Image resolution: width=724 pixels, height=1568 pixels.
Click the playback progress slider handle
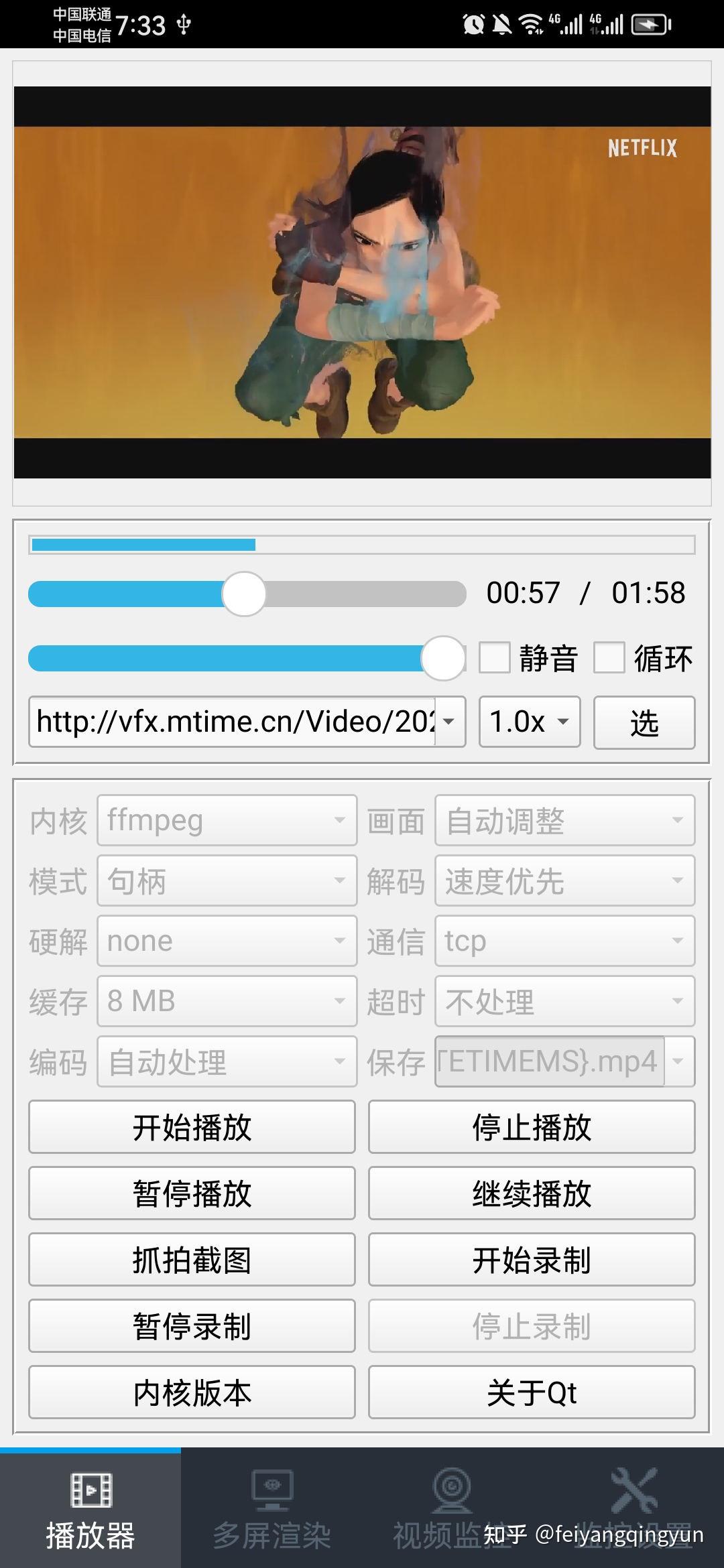pos(244,594)
